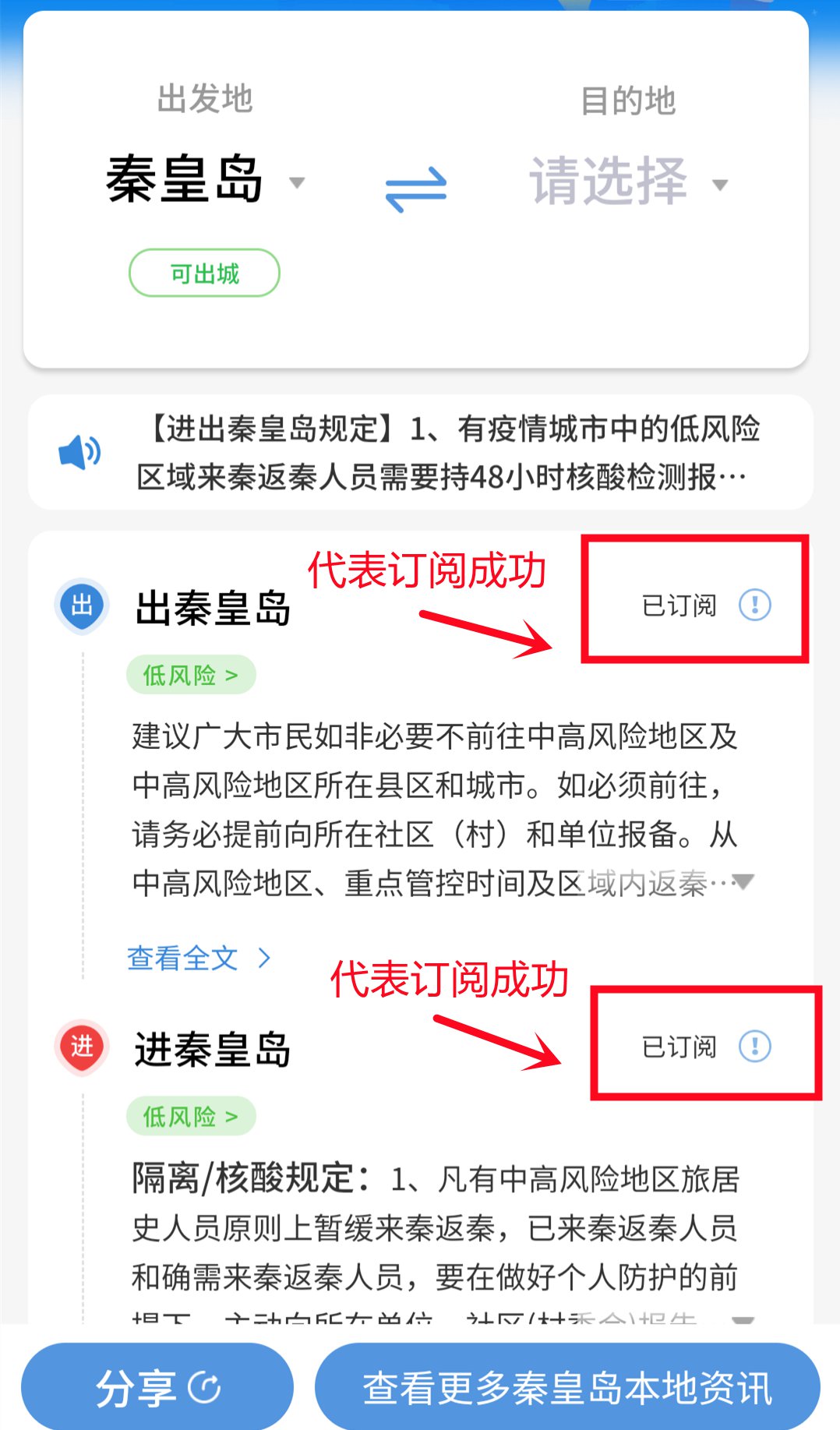Viewport: 840px width, 1430px height.
Task: Tap 已订阅 next to 进秦皇岛
Action: 679,1047
